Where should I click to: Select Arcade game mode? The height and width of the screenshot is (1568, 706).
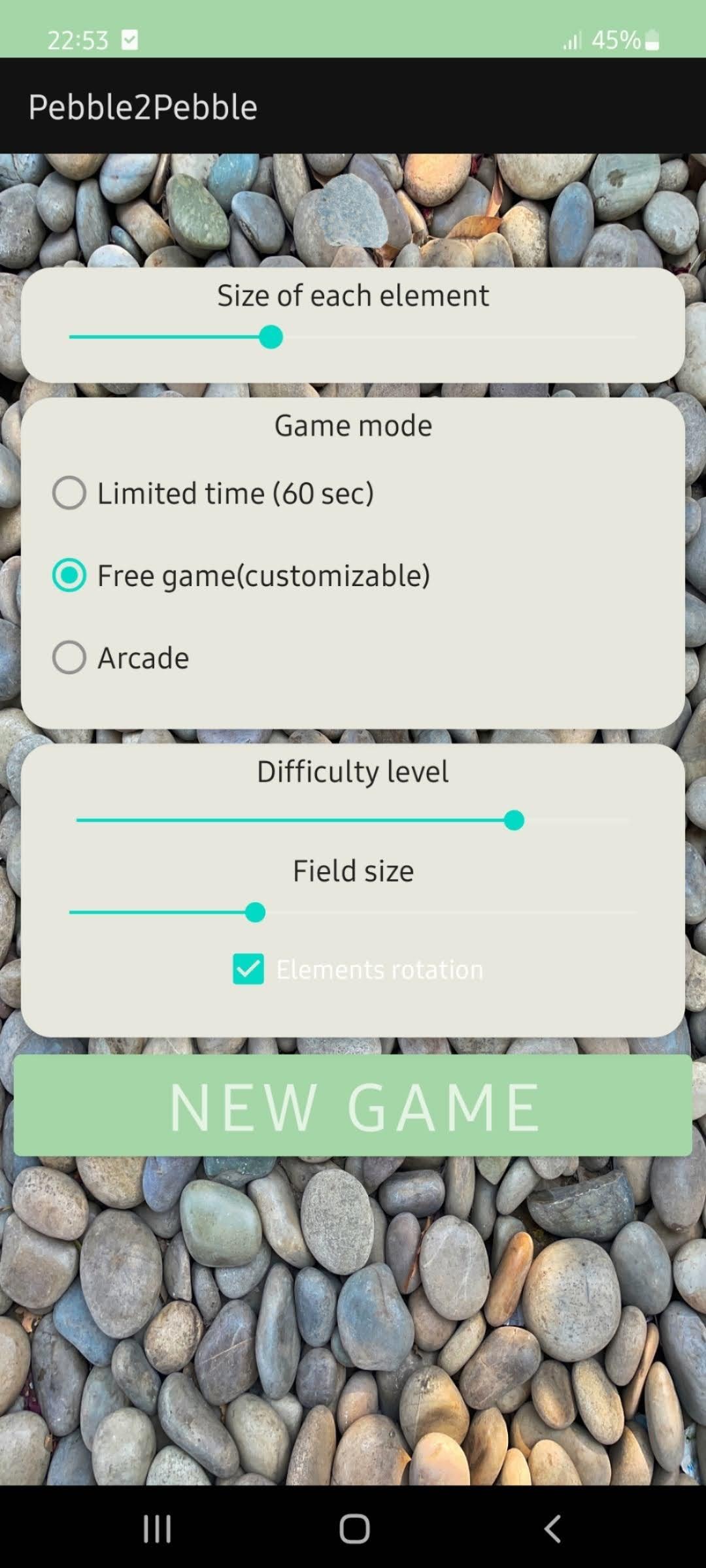[x=121, y=658]
